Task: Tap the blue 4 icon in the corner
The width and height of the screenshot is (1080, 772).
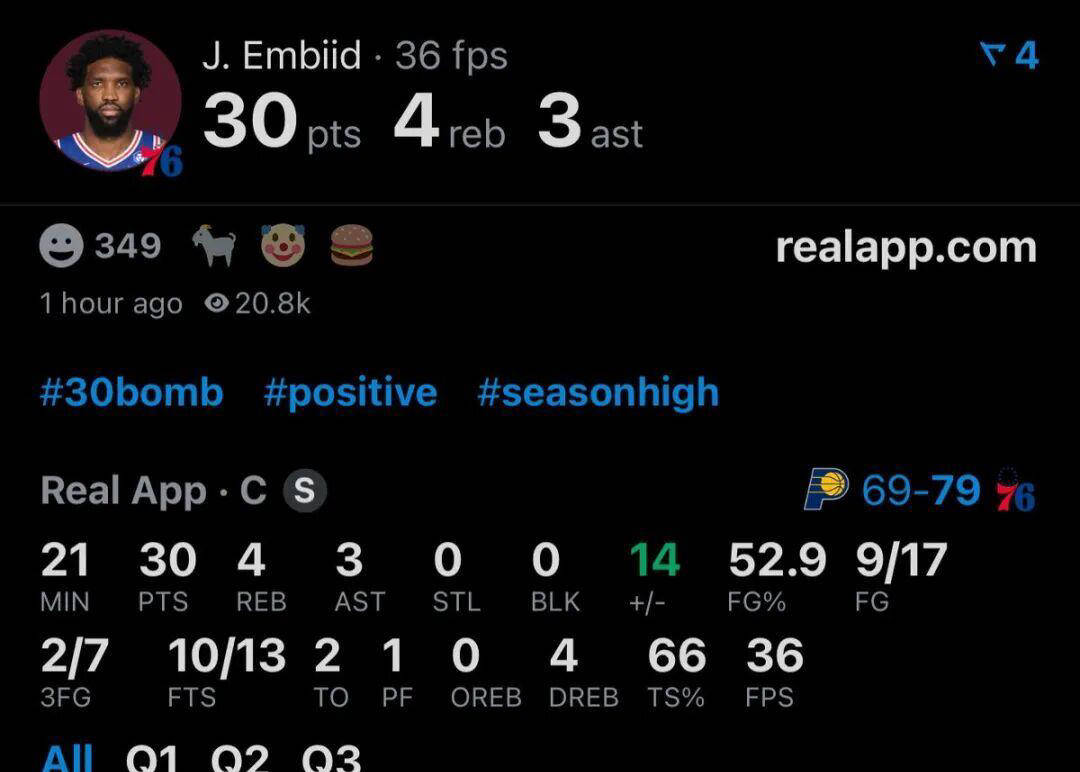Action: point(1010,55)
